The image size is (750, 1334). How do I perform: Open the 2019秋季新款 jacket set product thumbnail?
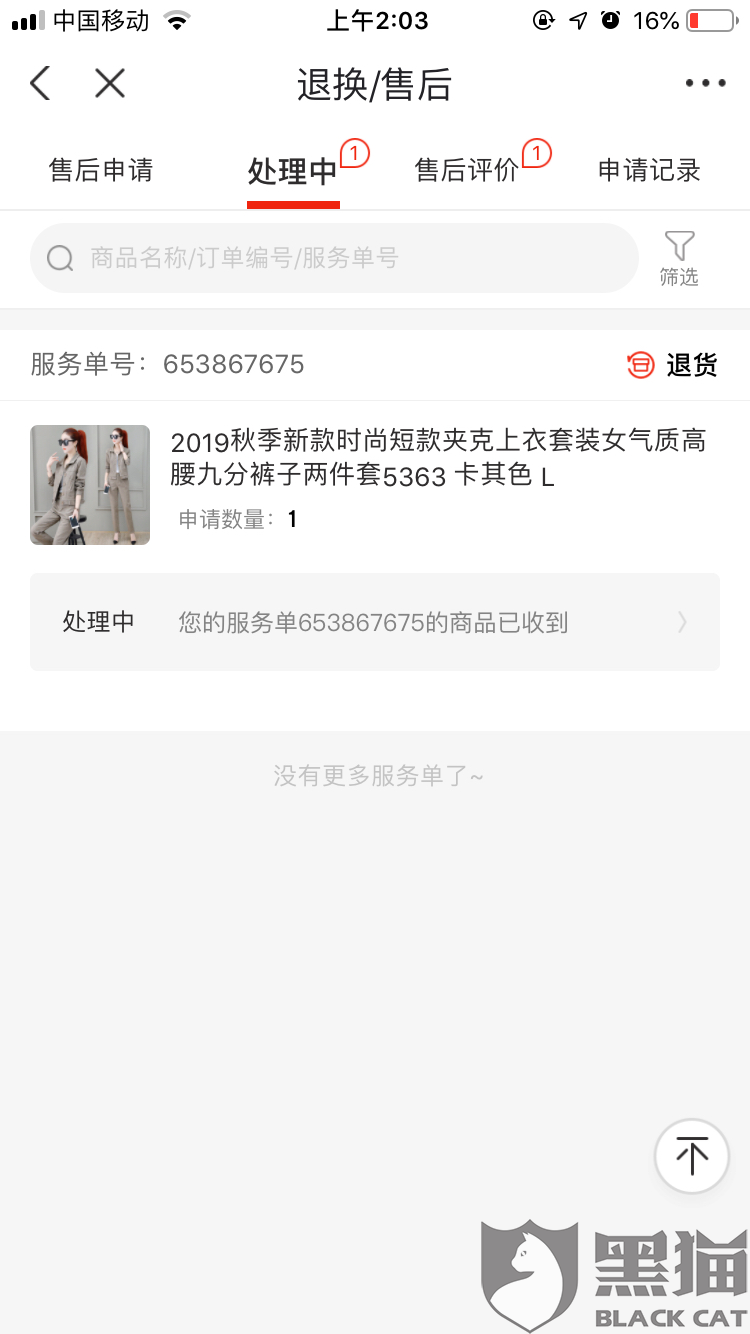[x=90, y=485]
